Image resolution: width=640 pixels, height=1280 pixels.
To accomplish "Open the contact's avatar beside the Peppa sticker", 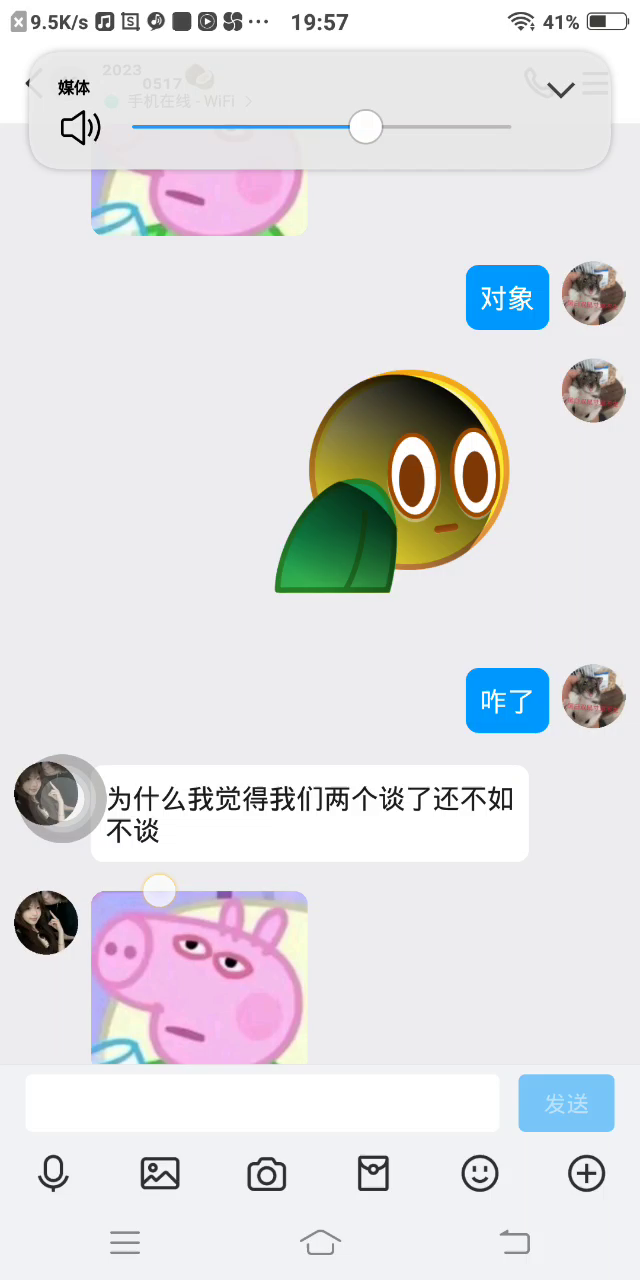I will pos(46,922).
